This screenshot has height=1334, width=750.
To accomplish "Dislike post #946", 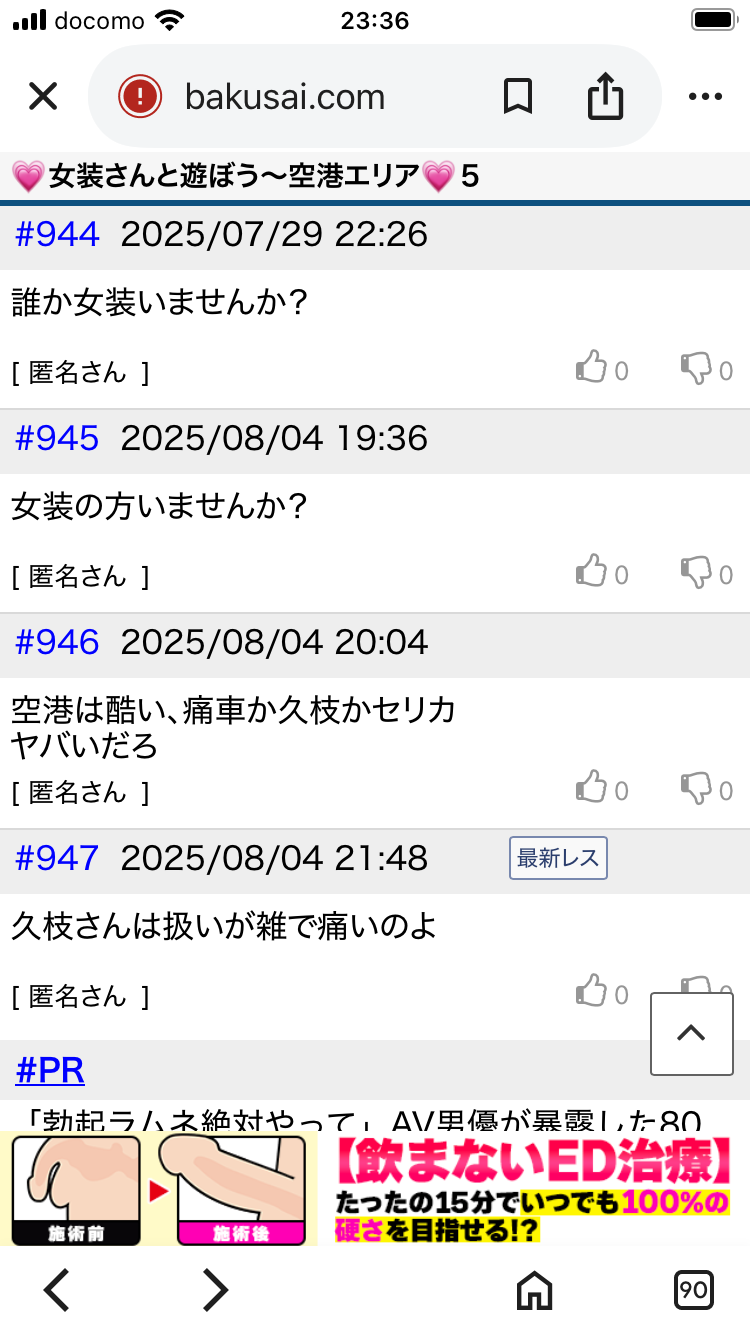I will (x=707, y=789).
